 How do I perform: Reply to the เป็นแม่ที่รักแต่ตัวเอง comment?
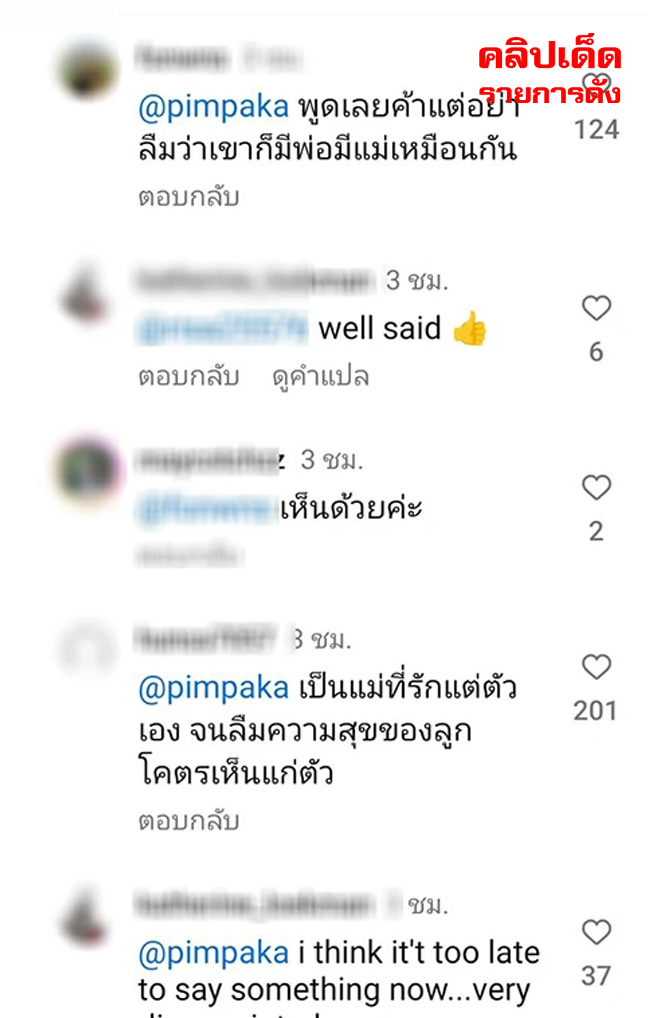point(188,821)
